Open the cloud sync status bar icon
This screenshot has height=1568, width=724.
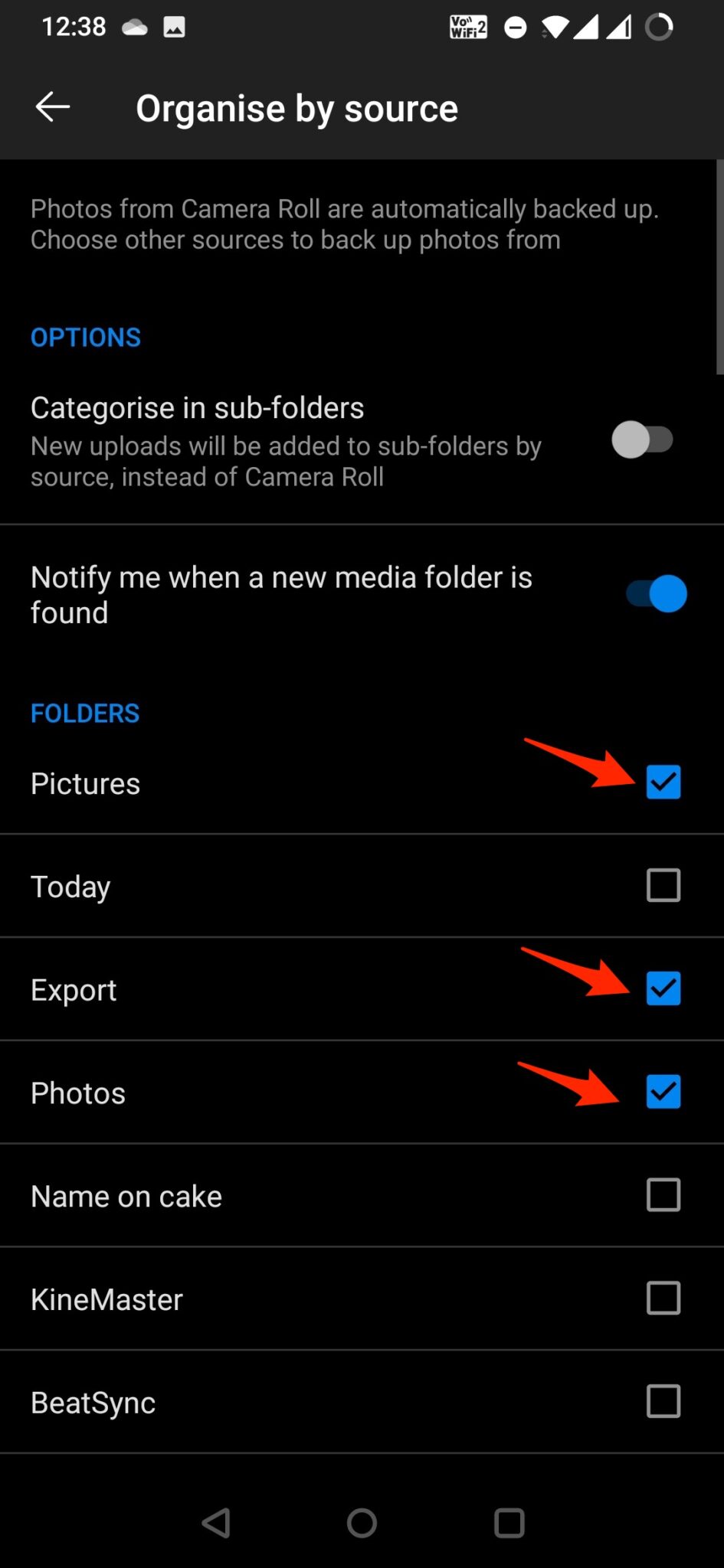coord(134,27)
